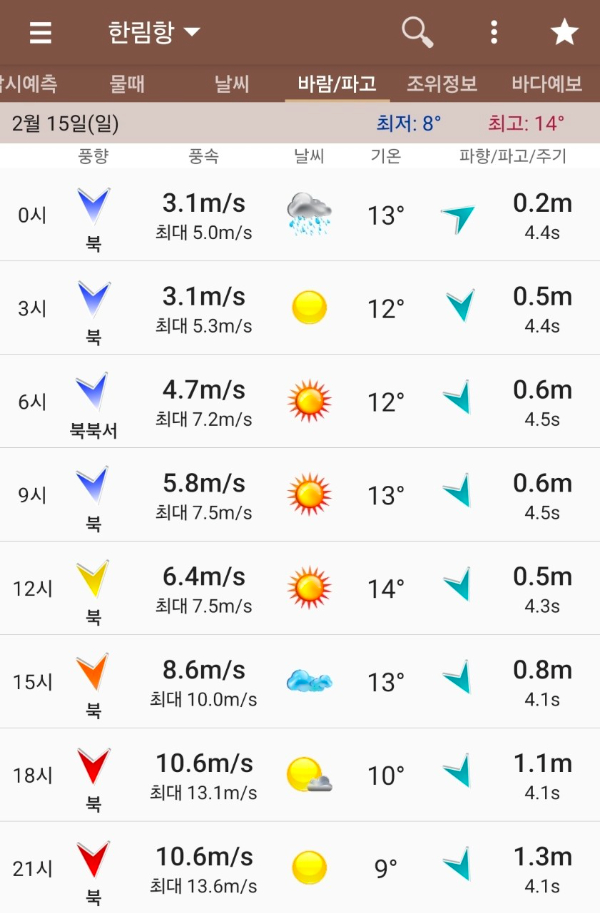Add 한림항 to favorites with star
The height and width of the screenshot is (913, 600).
pyautogui.click(x=564, y=33)
